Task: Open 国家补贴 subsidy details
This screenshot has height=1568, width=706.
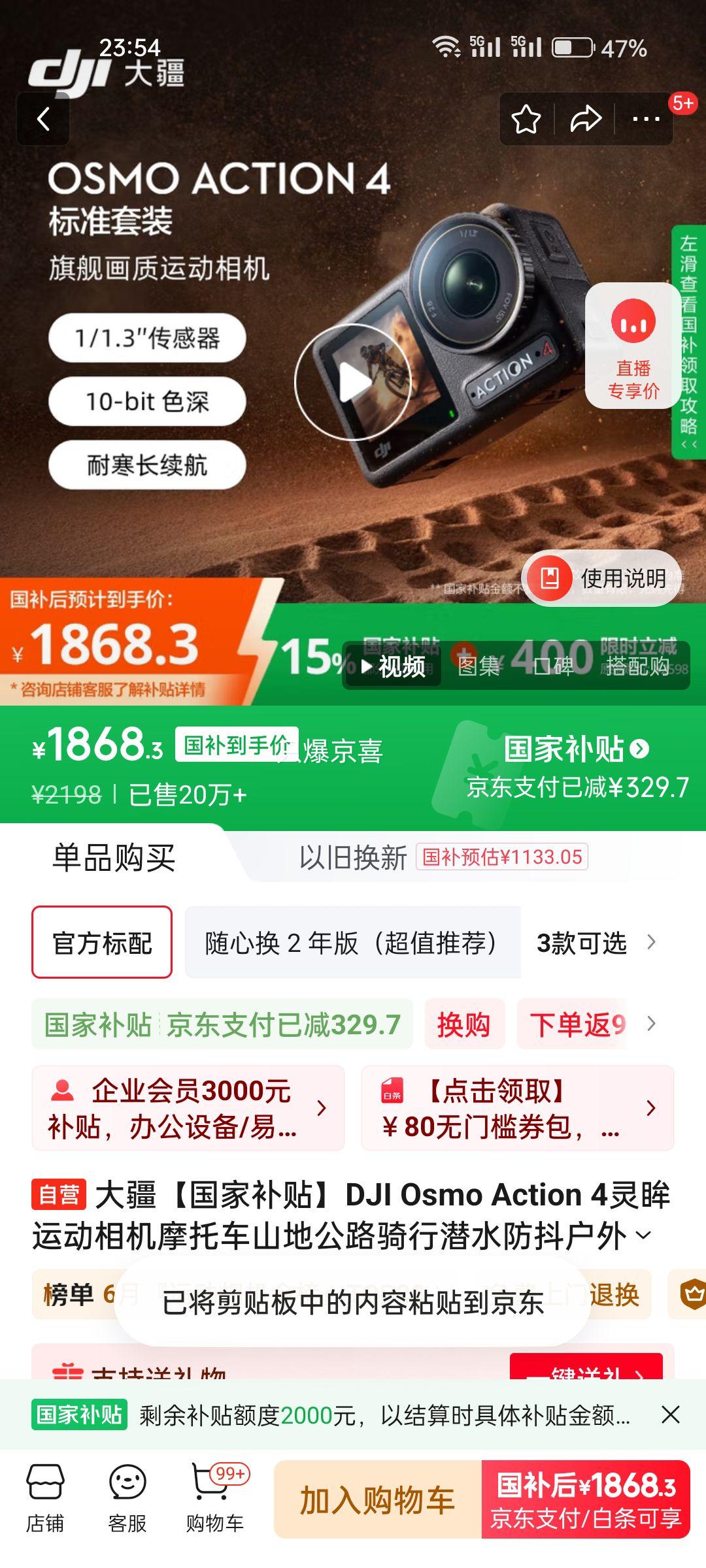Action: click(x=577, y=749)
